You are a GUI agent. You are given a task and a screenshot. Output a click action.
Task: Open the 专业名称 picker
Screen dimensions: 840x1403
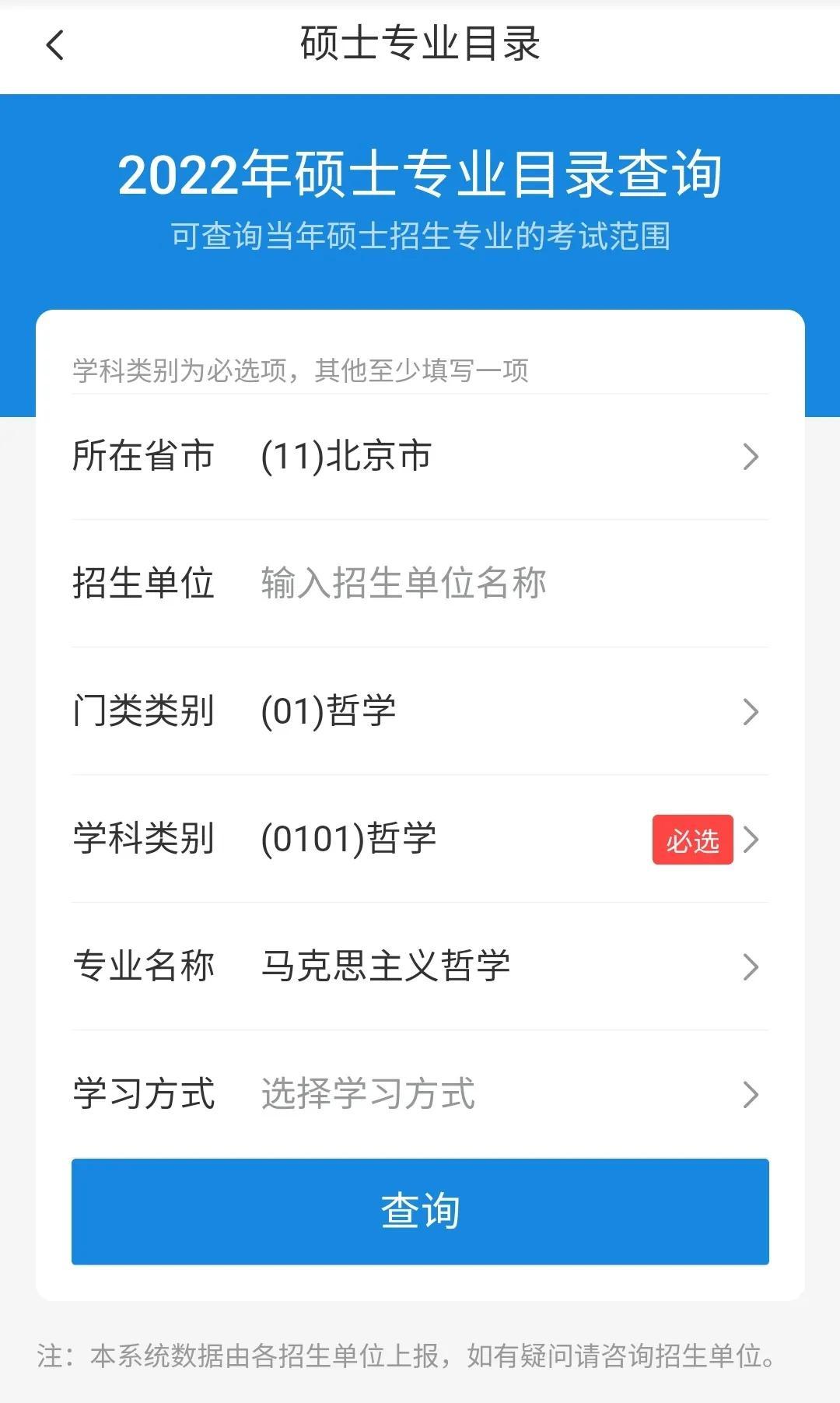click(x=420, y=966)
